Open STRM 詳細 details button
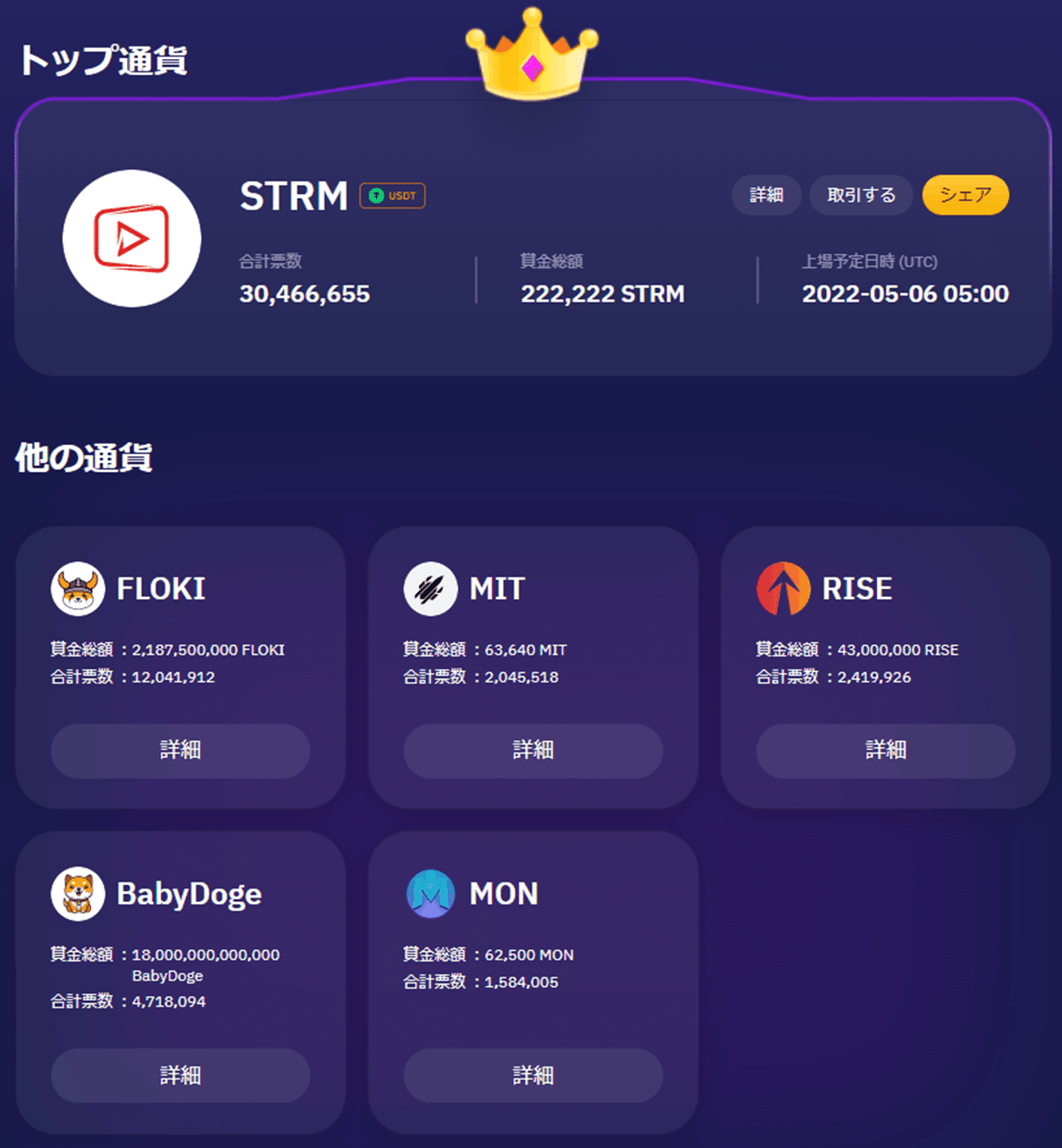Screen dimensions: 1062x1148 (766, 195)
